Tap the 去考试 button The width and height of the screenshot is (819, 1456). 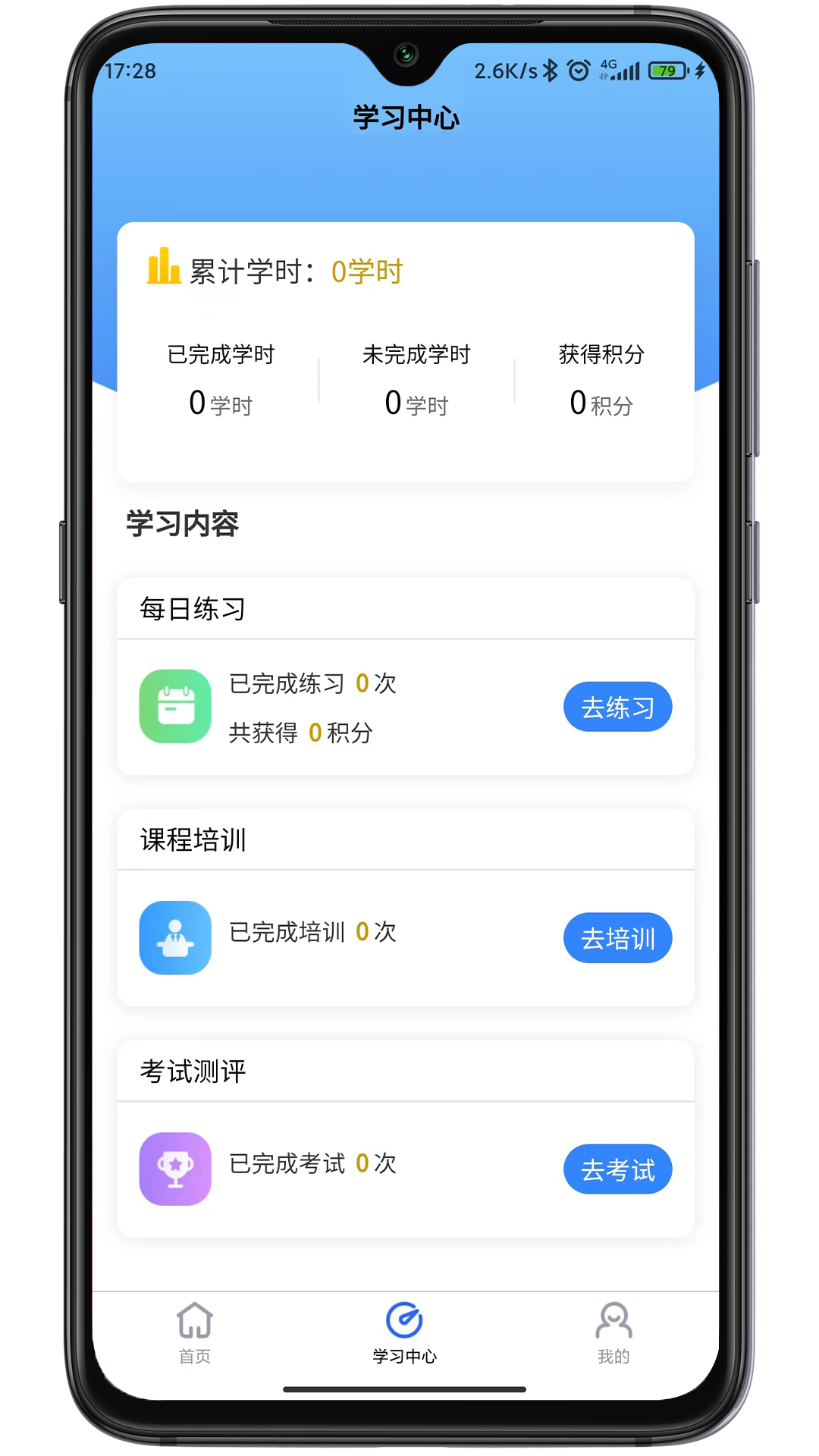617,1169
